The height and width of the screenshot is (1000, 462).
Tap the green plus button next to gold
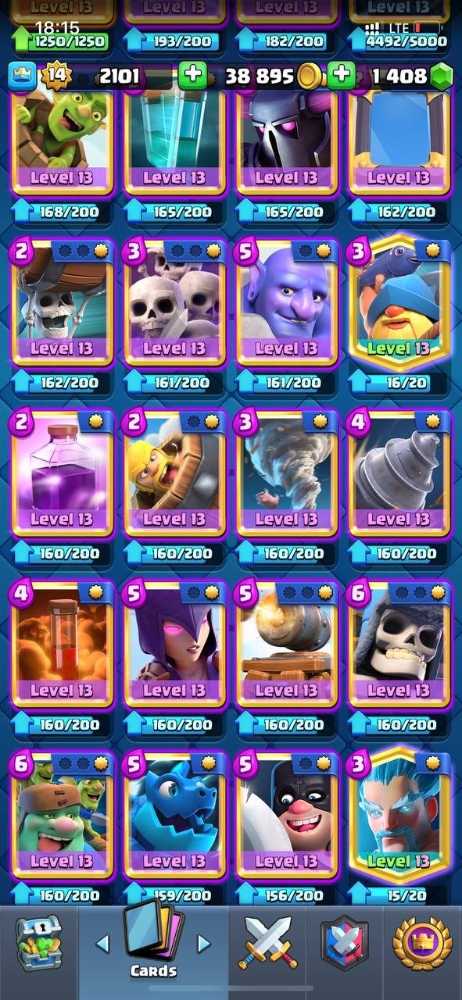(192, 77)
